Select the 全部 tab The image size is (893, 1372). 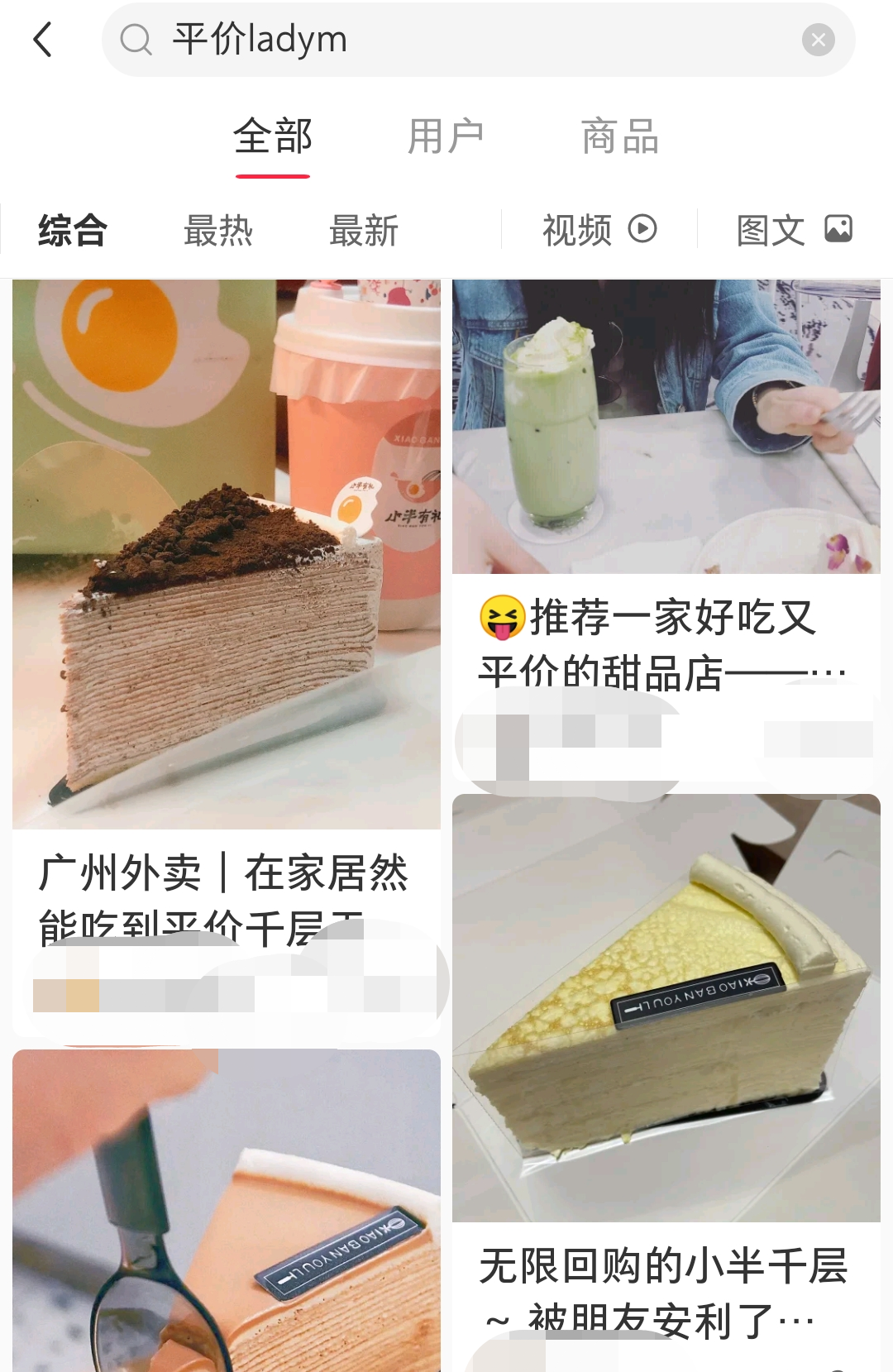[273, 136]
